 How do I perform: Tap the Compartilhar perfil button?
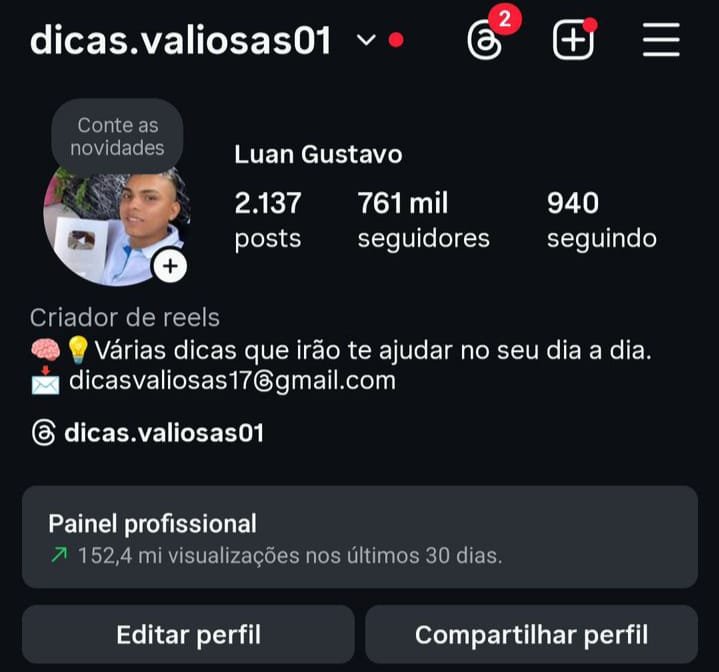[x=531, y=634]
